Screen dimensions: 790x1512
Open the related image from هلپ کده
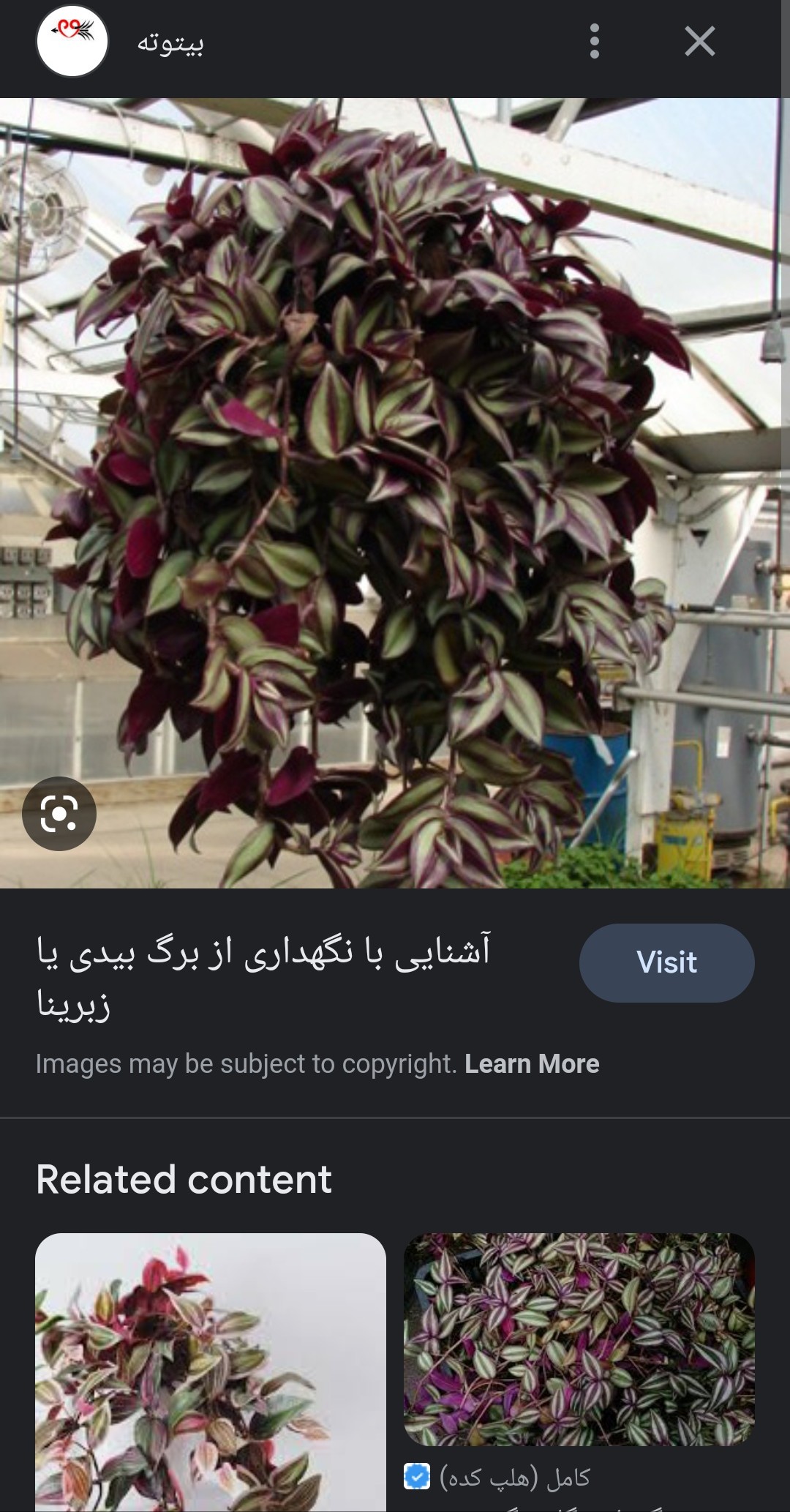click(579, 1339)
